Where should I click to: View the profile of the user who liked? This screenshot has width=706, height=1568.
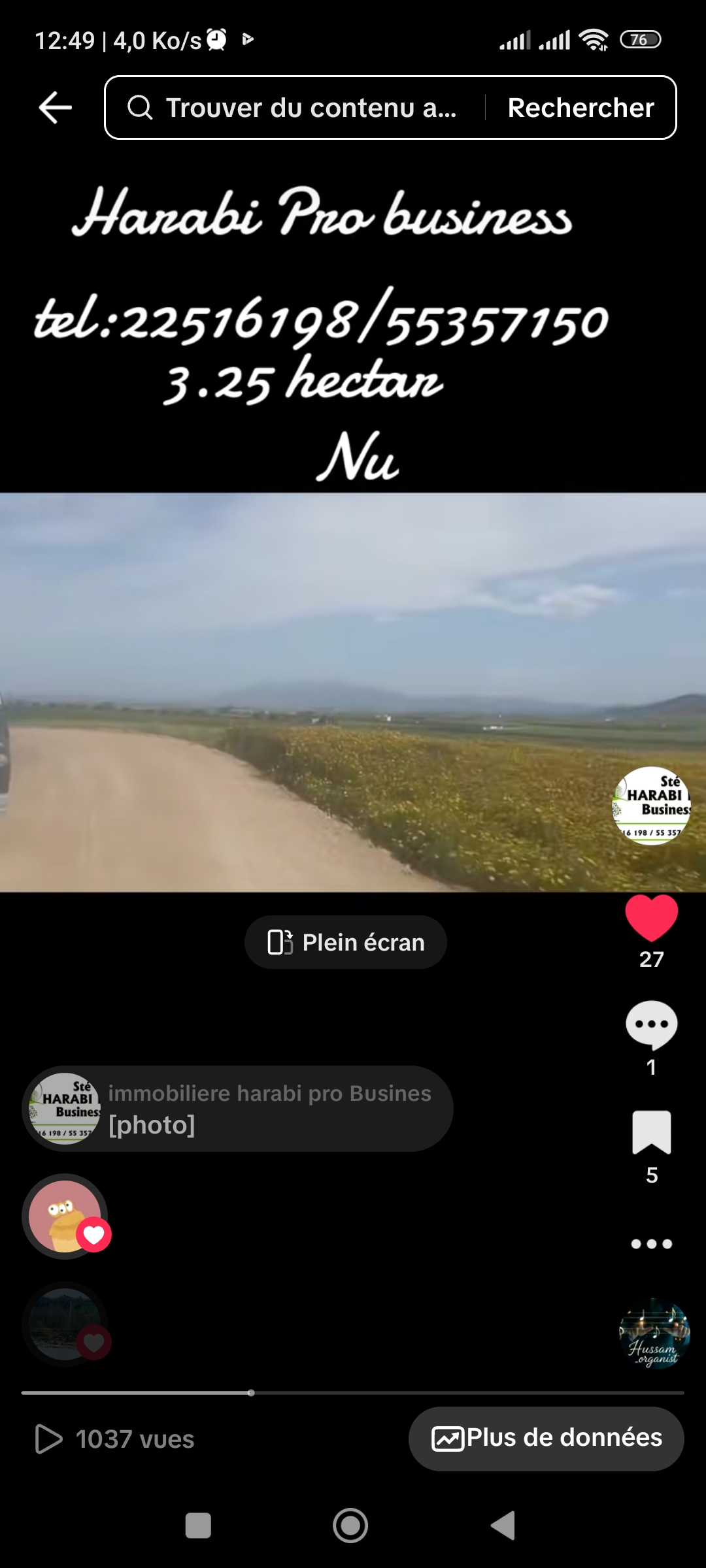coord(65,1217)
